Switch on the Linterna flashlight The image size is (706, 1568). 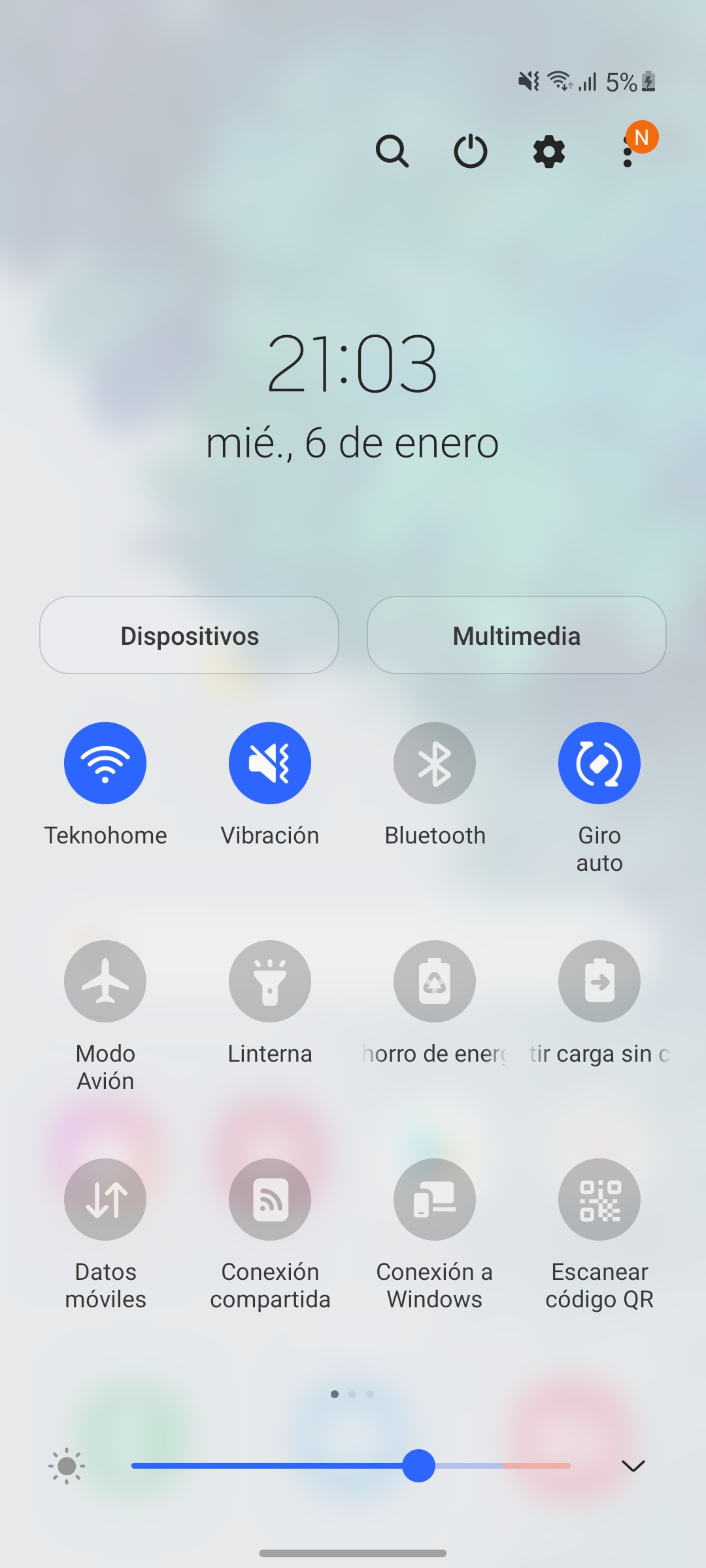click(270, 981)
